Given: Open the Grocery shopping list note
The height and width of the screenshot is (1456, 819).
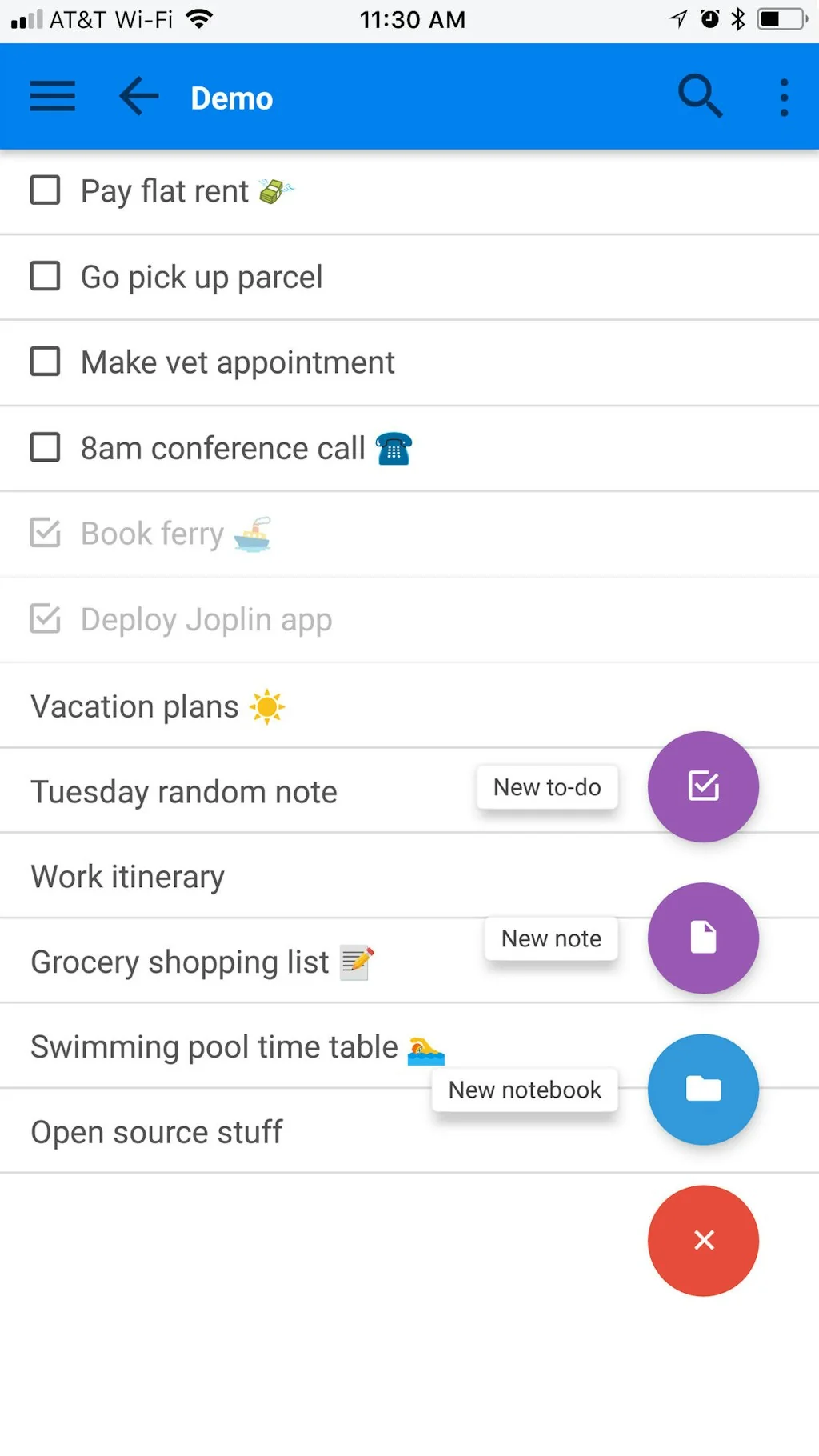Looking at the screenshot, I should pos(180,962).
